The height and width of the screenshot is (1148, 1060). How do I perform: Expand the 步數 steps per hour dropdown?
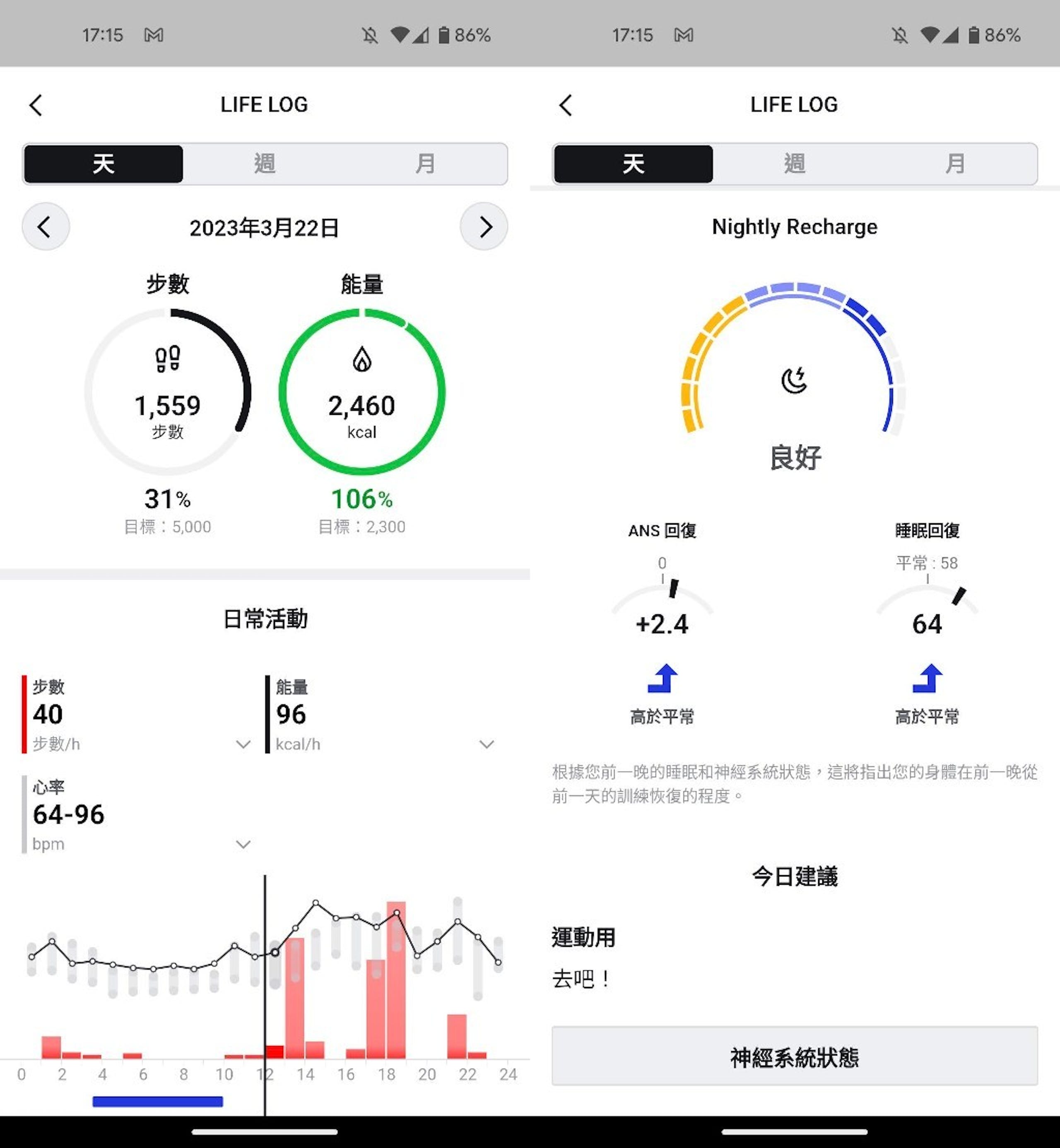click(243, 744)
